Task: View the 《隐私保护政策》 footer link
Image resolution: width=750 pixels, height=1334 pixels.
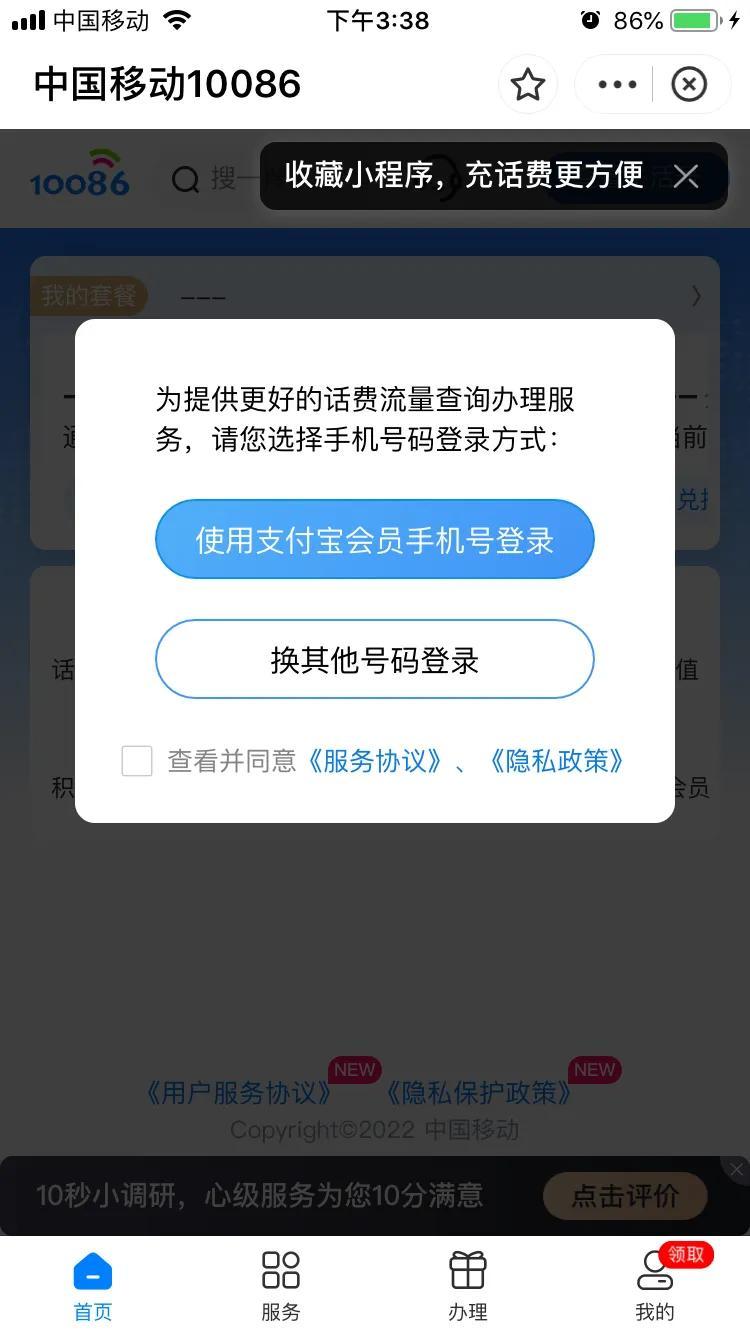Action: 478,1093
